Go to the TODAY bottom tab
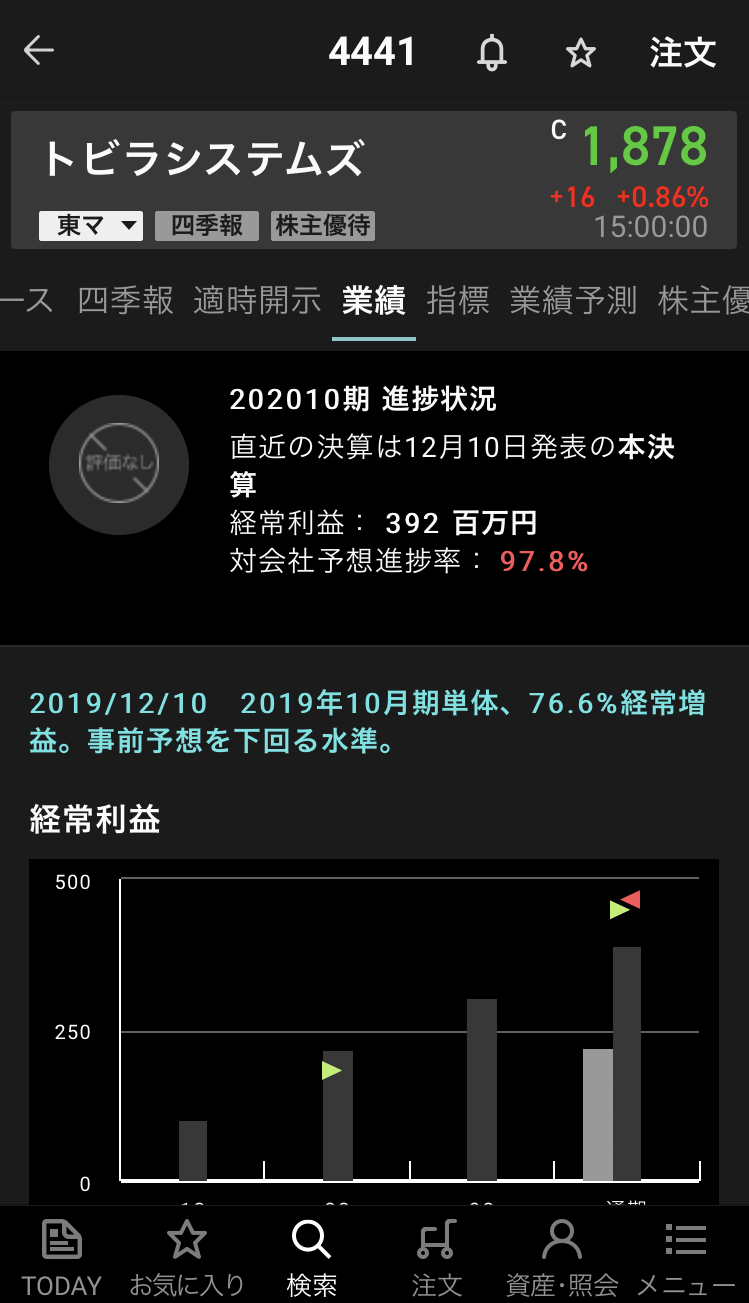Image resolution: width=749 pixels, height=1303 pixels. click(x=62, y=1258)
